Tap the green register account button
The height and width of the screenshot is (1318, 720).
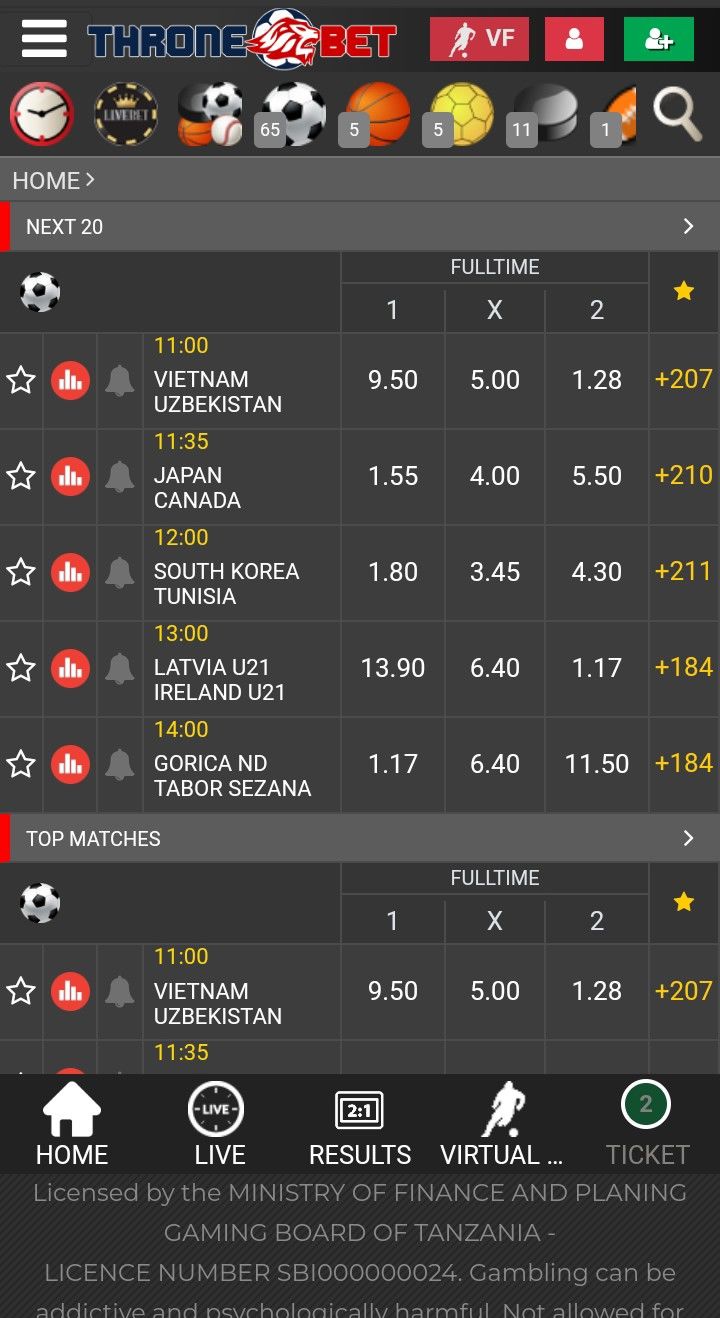coord(659,39)
